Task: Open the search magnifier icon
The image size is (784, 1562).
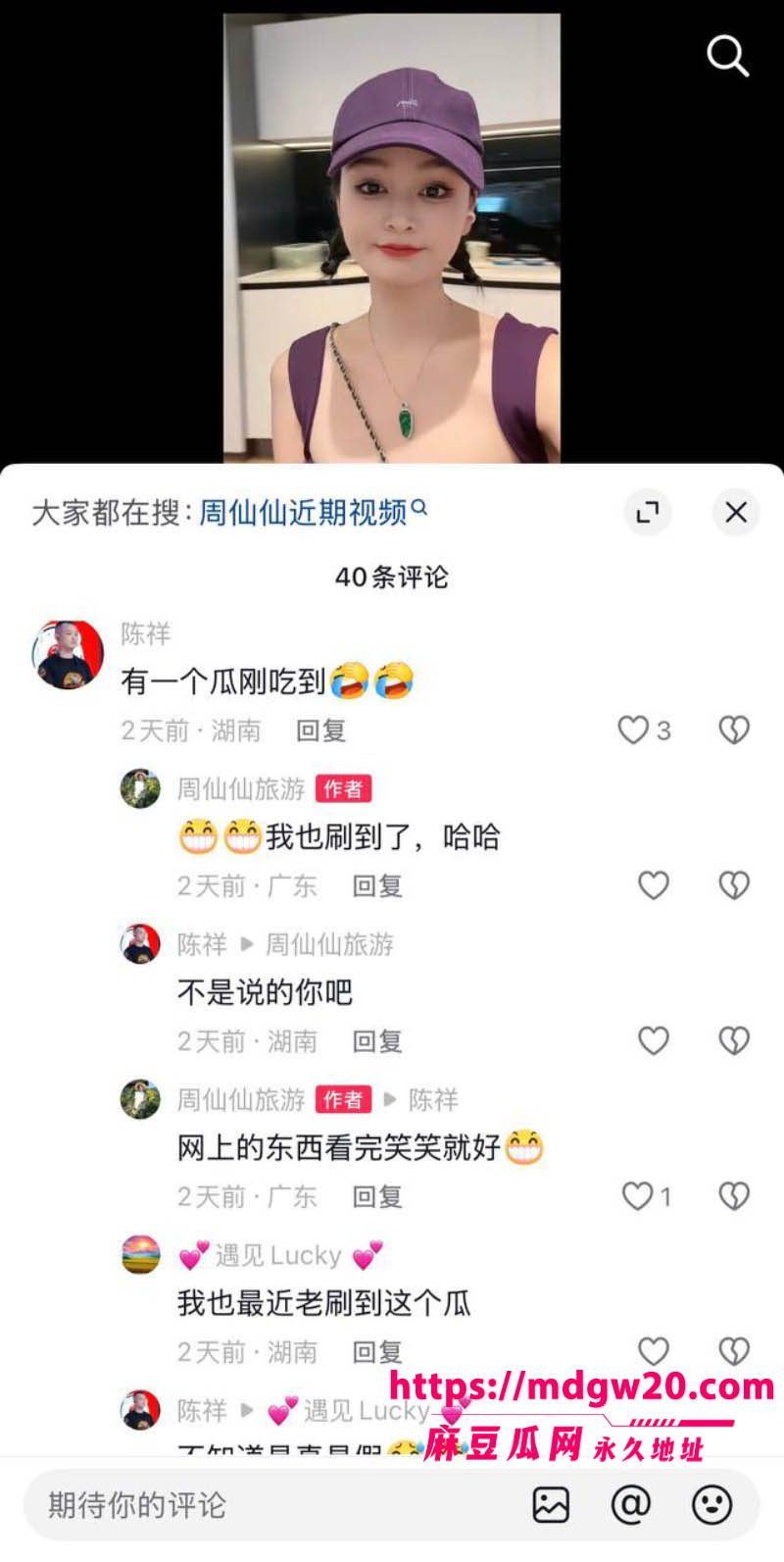Action: [727, 56]
